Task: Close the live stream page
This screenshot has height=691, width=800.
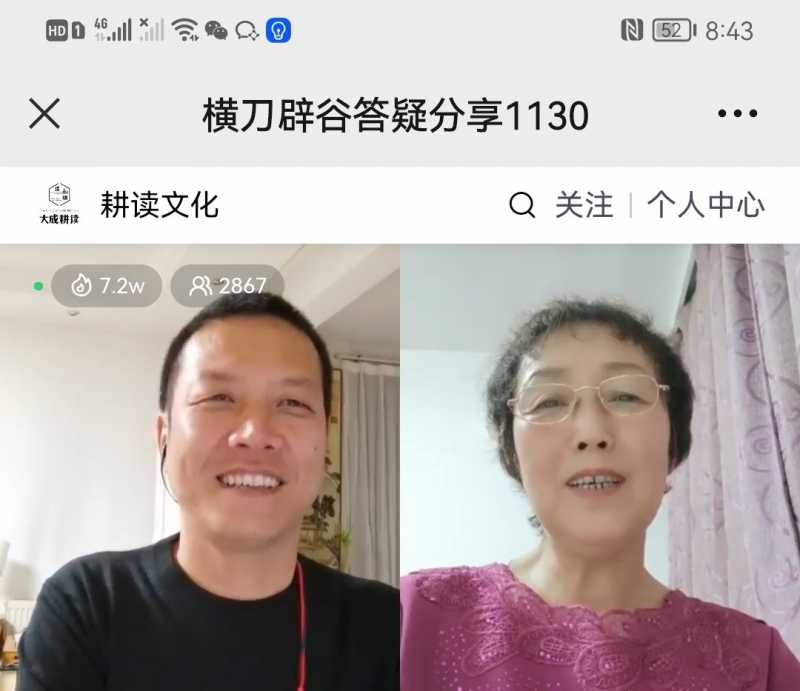Action: point(44,114)
